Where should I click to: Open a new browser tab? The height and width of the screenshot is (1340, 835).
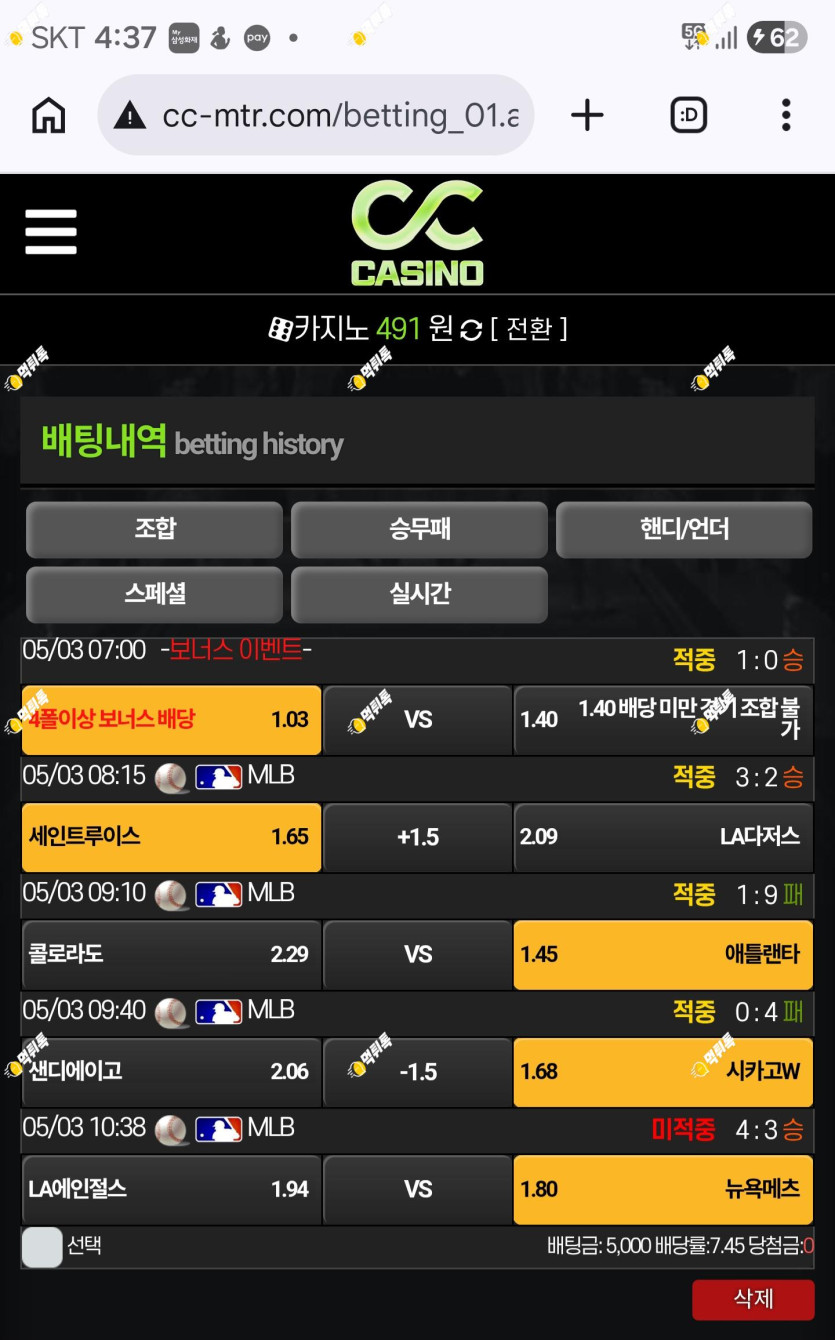(x=587, y=116)
